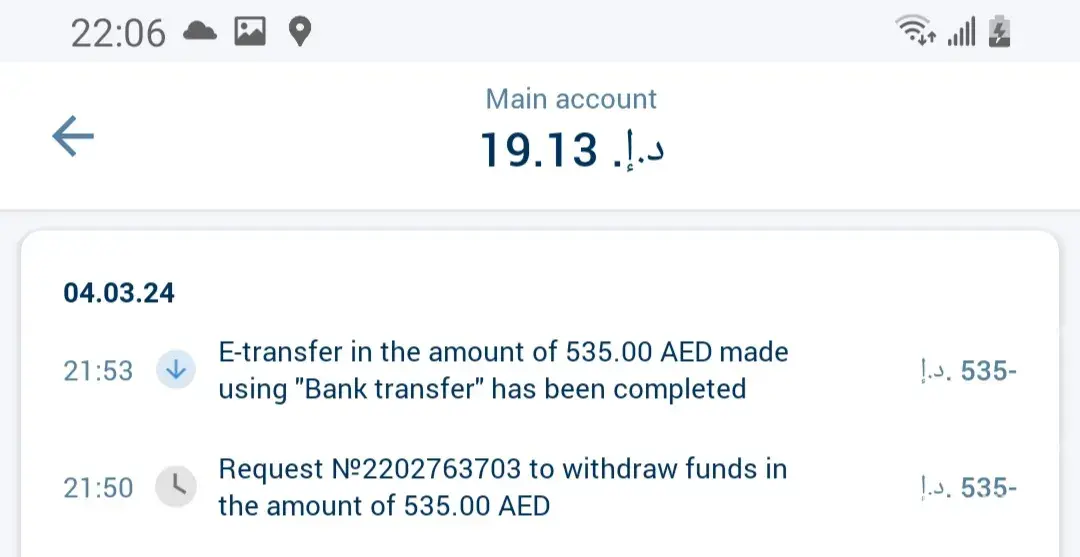Open withdrawal request №2202763703 entry
The height and width of the screenshot is (557, 1080).
click(x=503, y=487)
